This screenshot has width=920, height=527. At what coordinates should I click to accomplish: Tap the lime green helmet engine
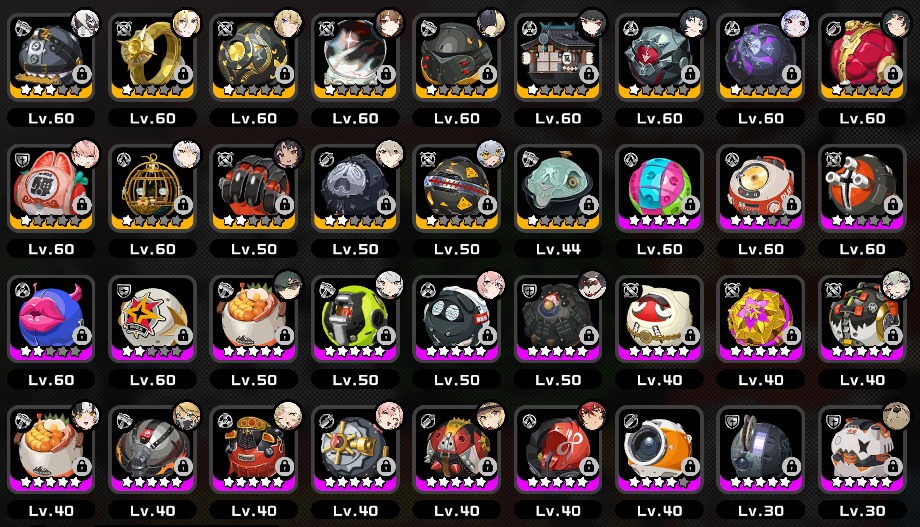pyautogui.click(x=354, y=318)
